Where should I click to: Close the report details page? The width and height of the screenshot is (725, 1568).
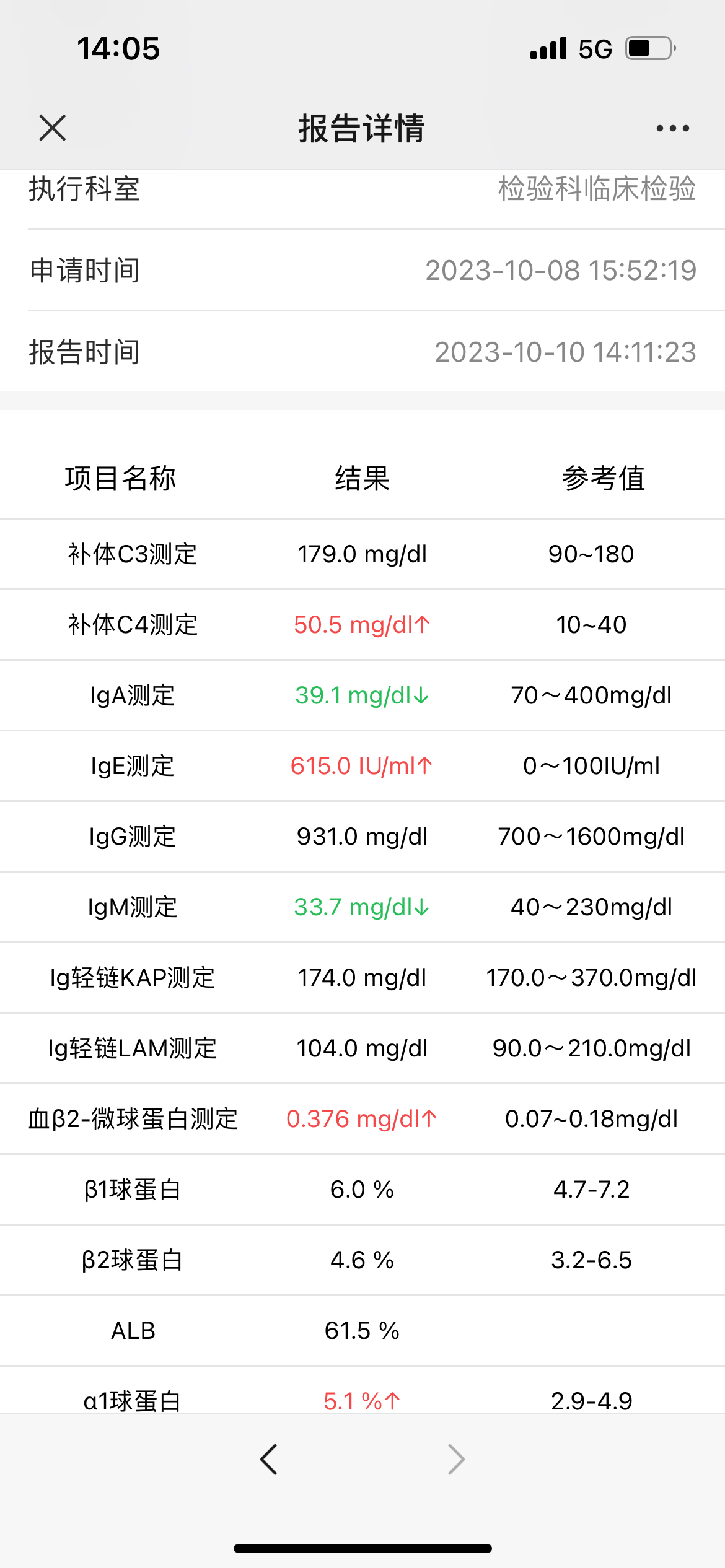[x=53, y=128]
